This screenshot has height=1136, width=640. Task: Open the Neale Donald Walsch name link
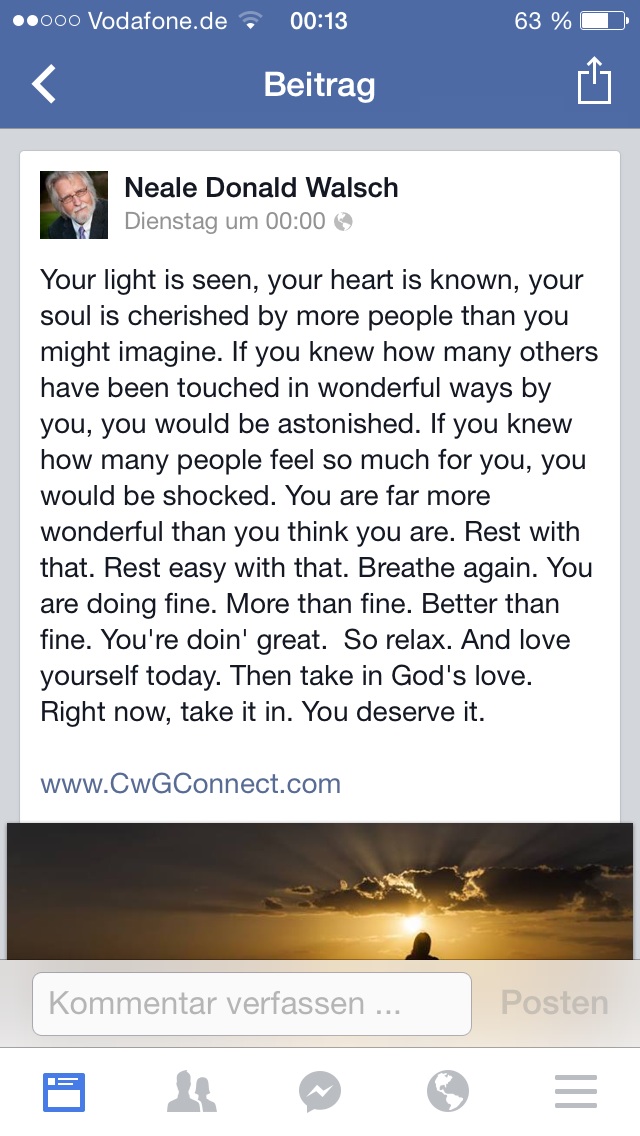click(262, 188)
